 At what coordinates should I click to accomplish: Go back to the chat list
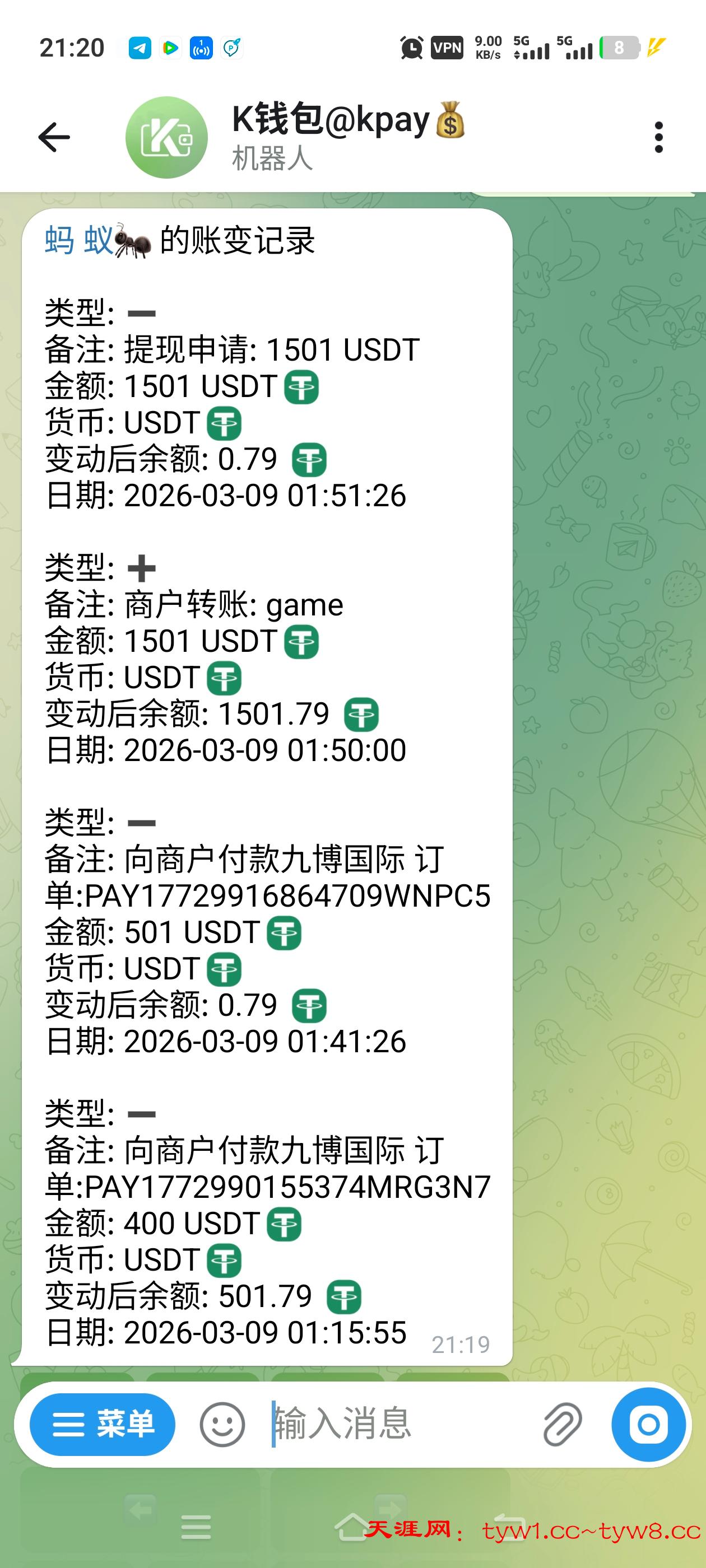point(54,137)
